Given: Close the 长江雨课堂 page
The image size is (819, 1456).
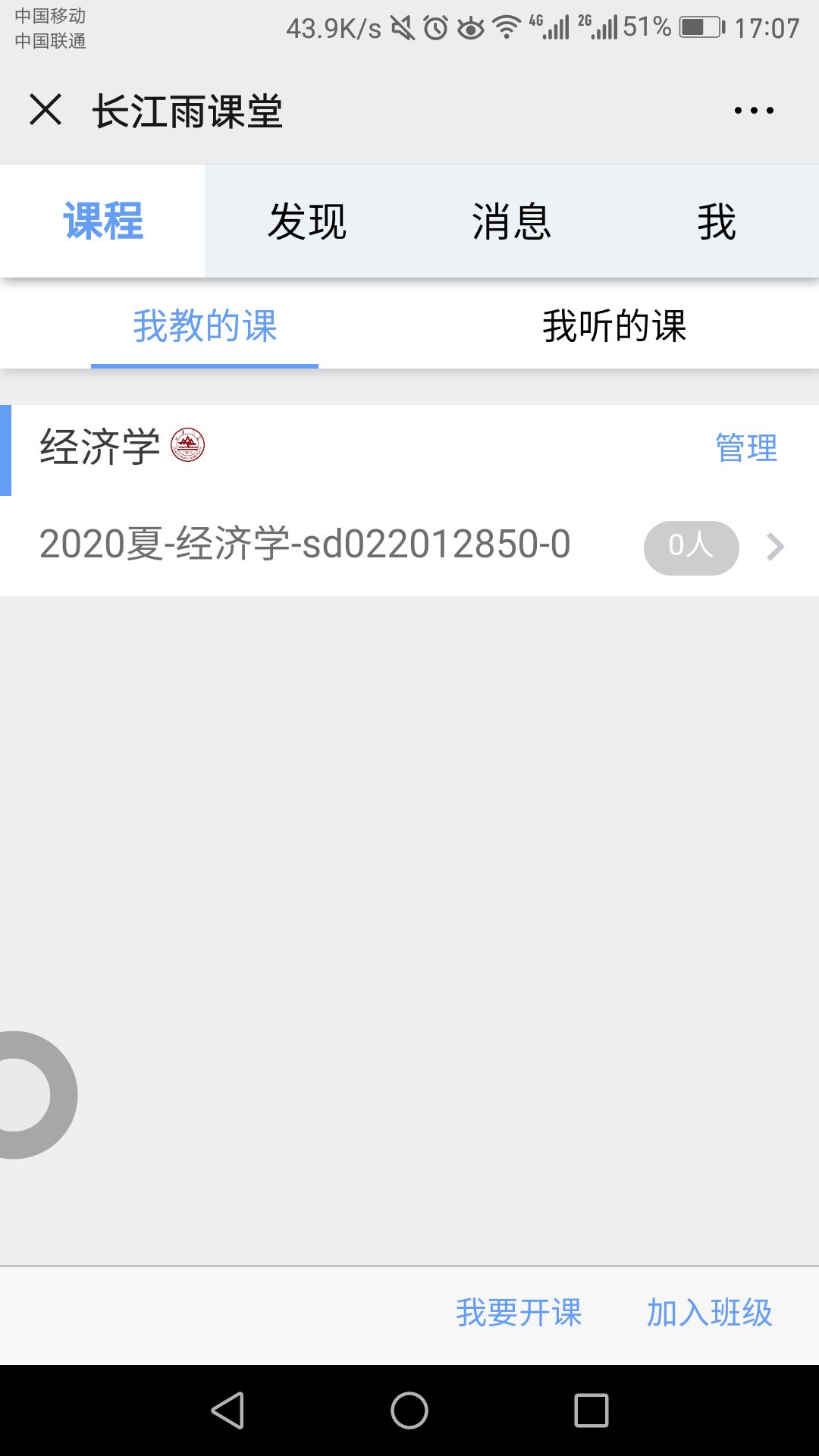Looking at the screenshot, I should (x=45, y=110).
